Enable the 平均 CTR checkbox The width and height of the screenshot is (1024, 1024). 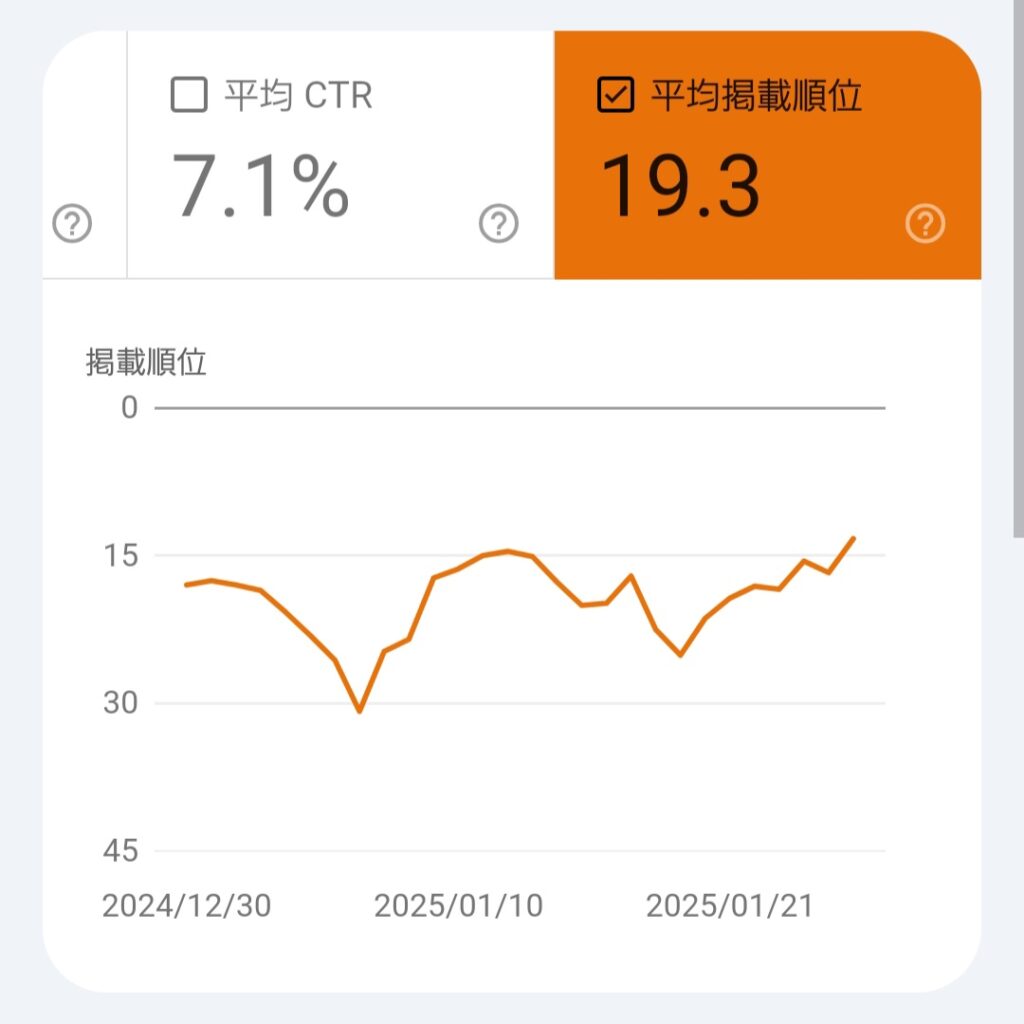pos(189,96)
